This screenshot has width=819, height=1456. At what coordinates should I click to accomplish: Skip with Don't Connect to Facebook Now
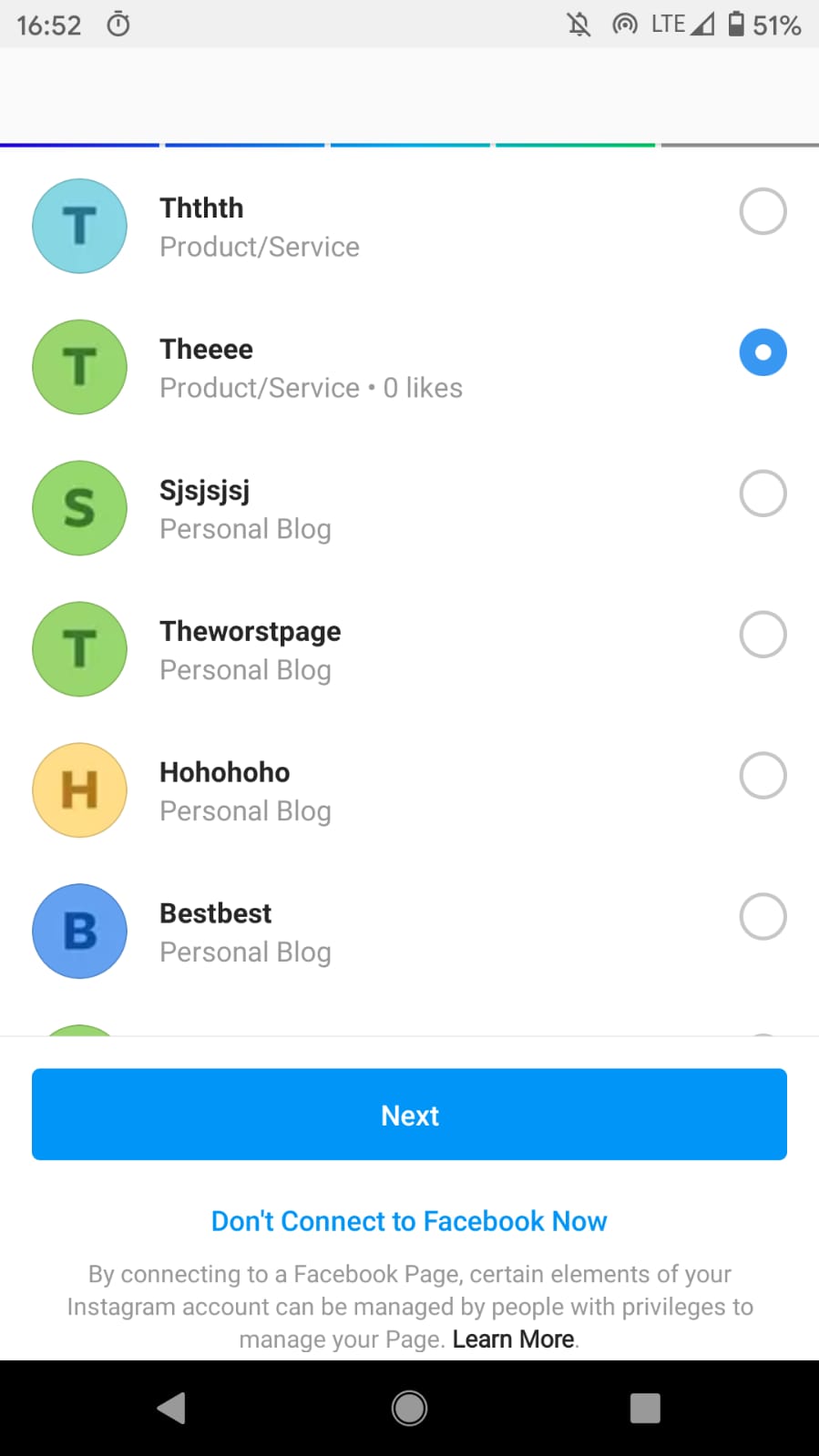[409, 1221]
